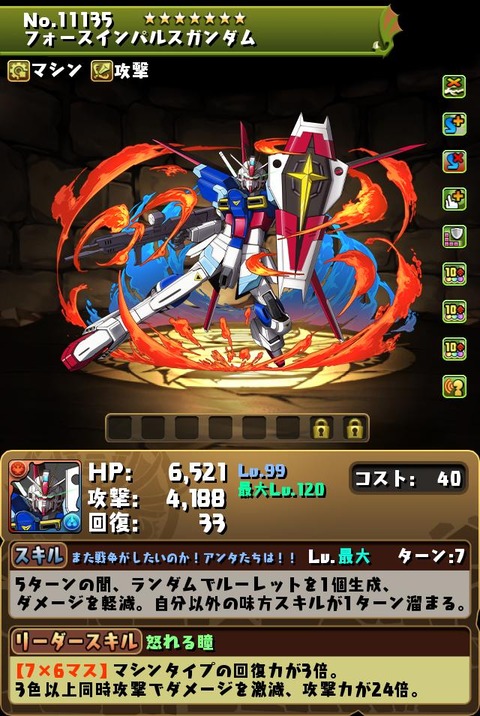View the skill voice awakening icon
The image size is (480, 716).
(454, 386)
